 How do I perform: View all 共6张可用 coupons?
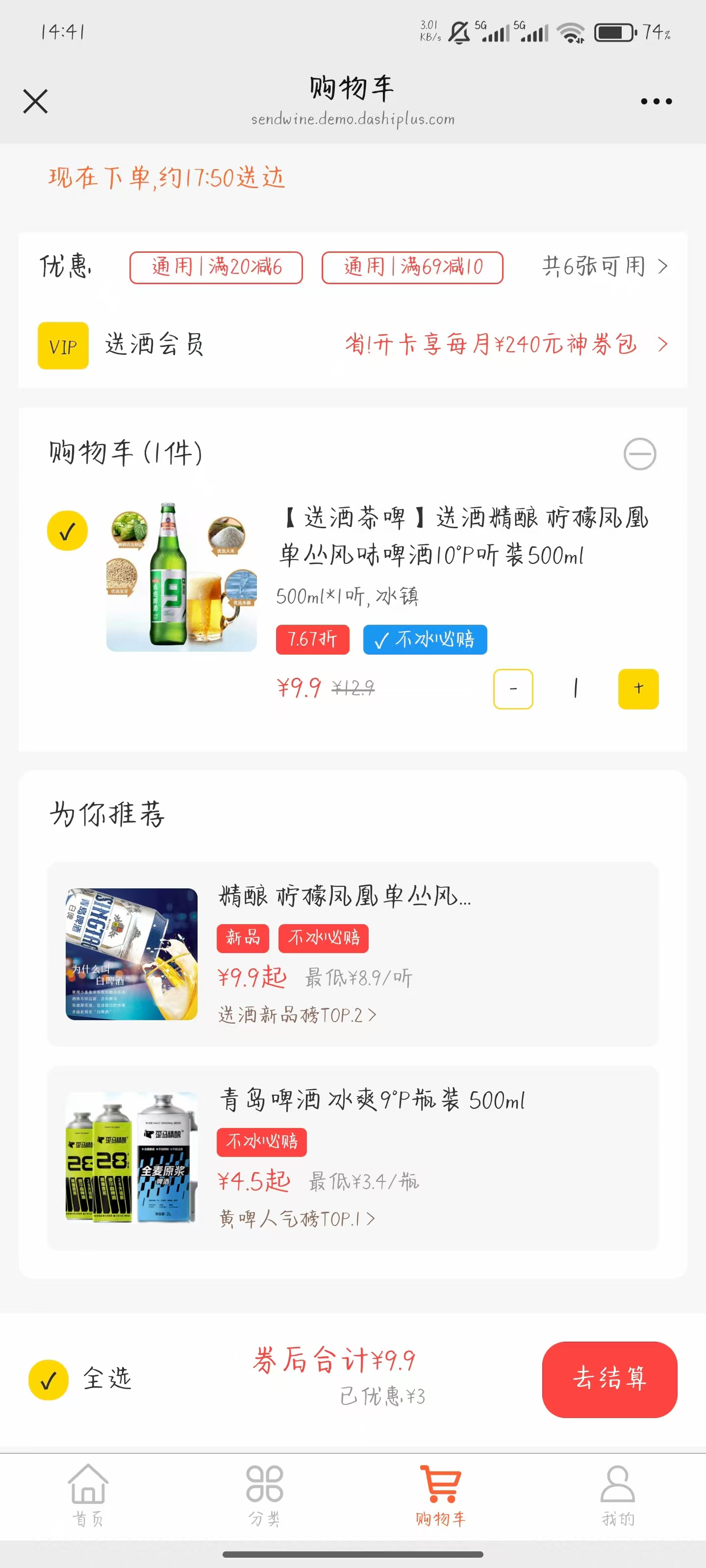tap(605, 267)
